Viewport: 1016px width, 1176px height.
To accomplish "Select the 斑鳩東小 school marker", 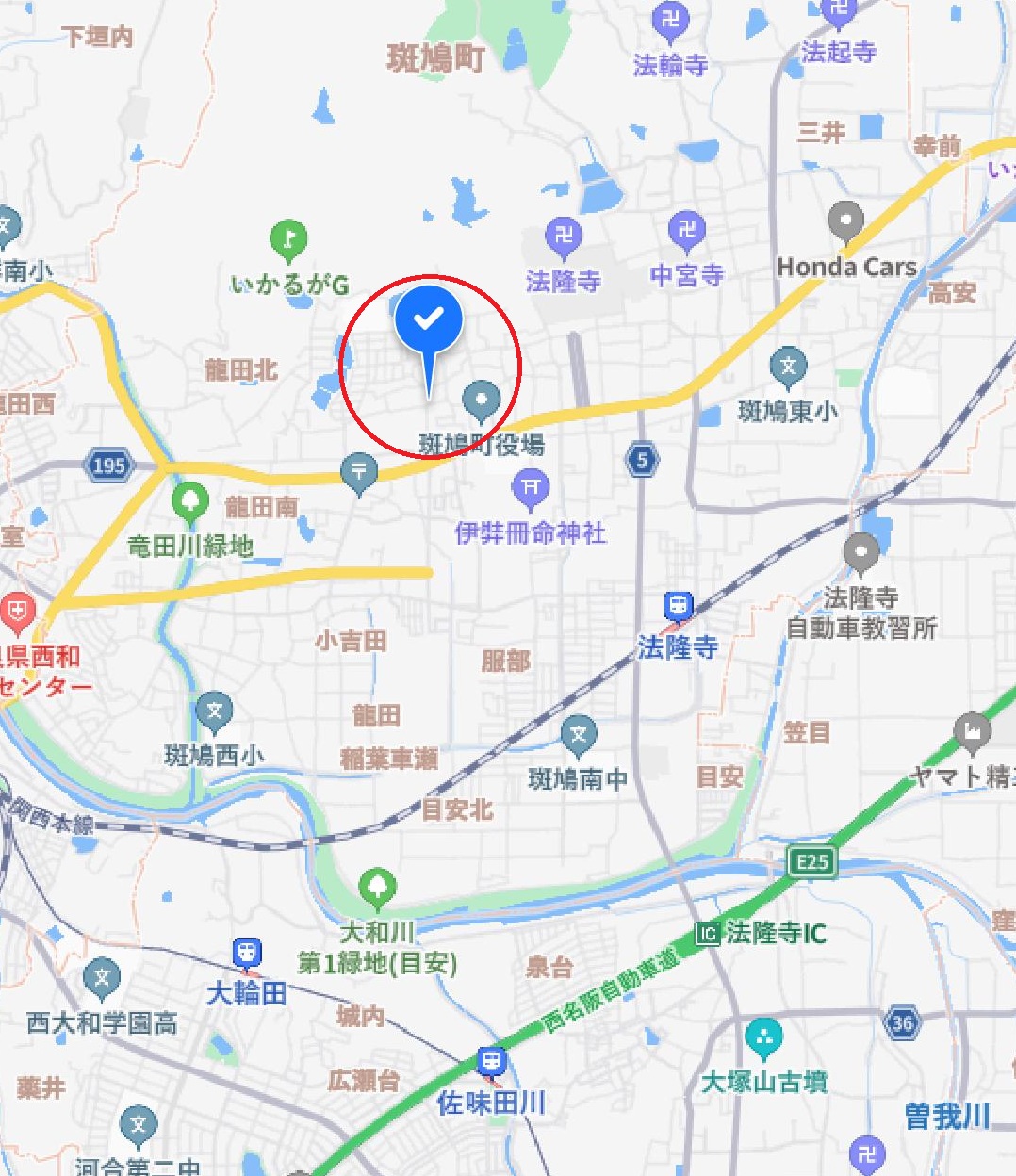I will 788,367.
